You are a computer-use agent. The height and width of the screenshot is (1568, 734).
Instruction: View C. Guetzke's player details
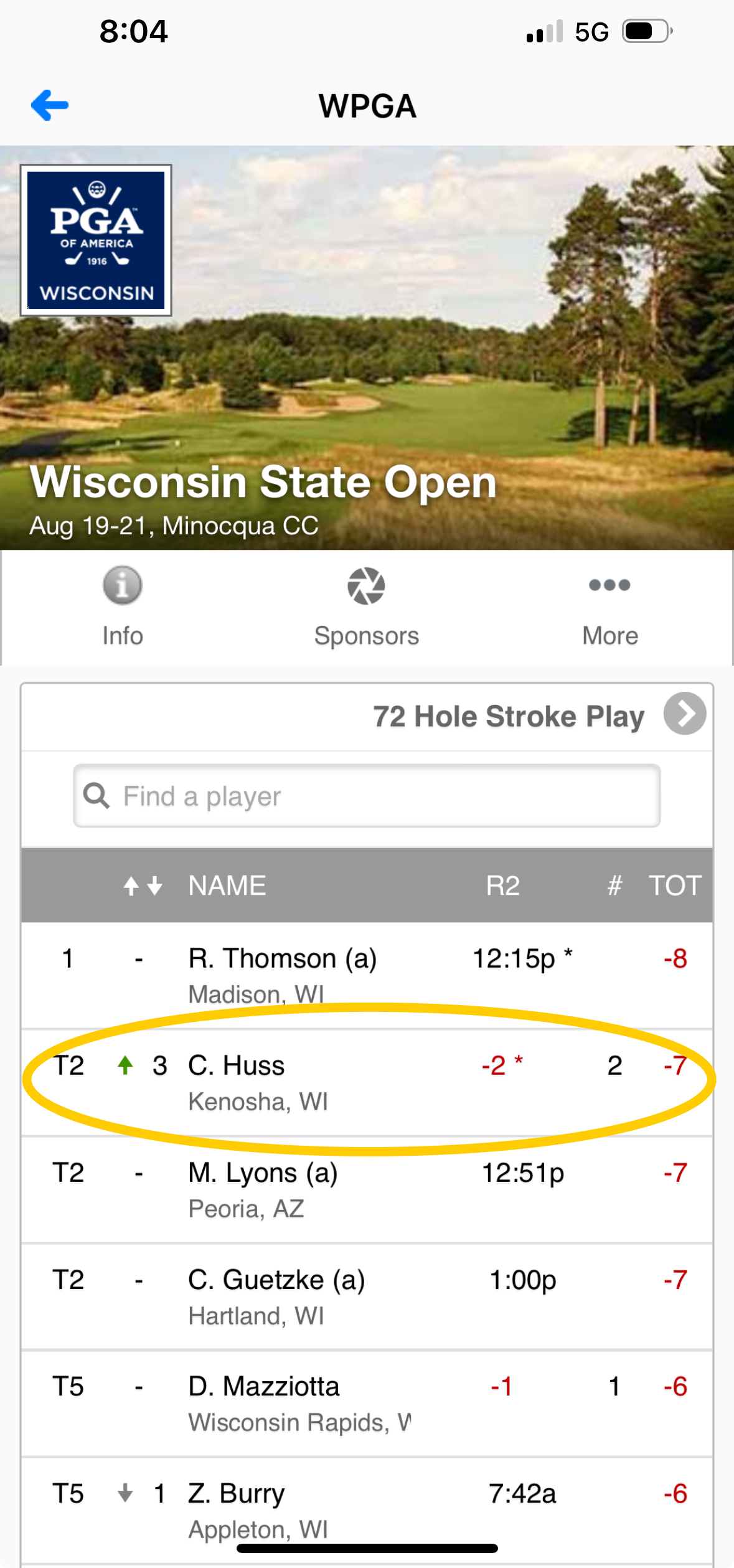367,1296
